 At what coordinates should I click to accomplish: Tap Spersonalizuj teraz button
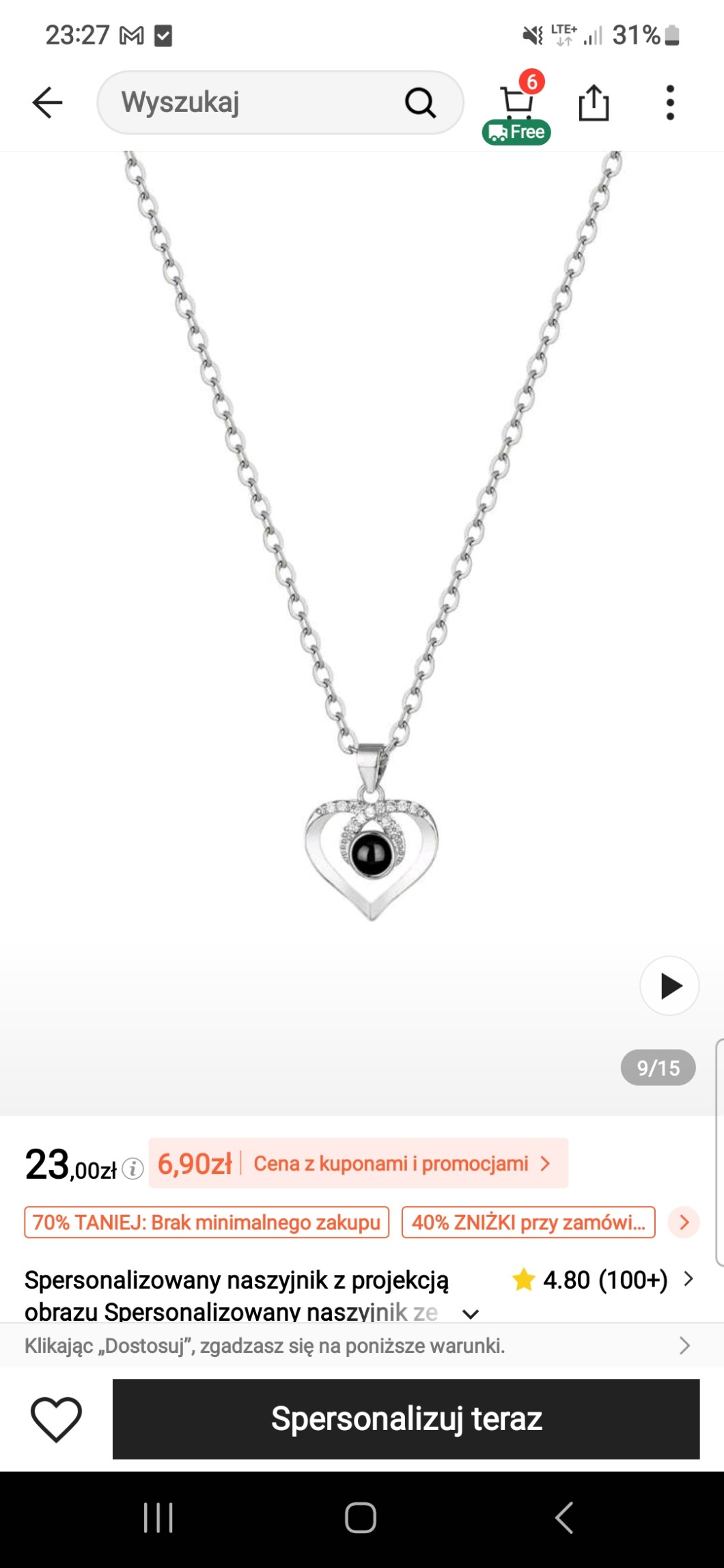pos(406,1419)
